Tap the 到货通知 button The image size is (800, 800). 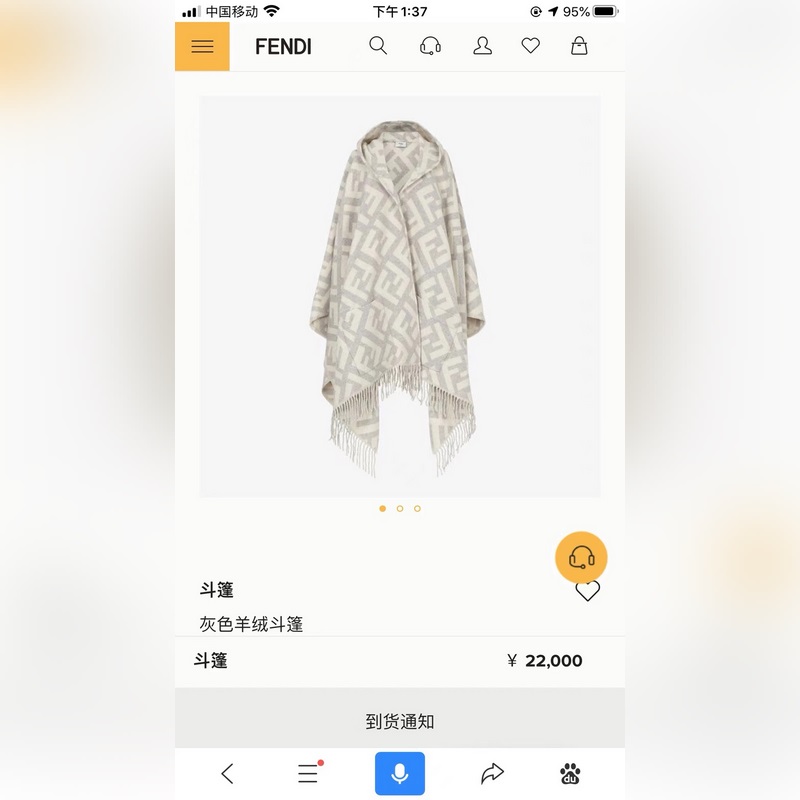click(400, 721)
